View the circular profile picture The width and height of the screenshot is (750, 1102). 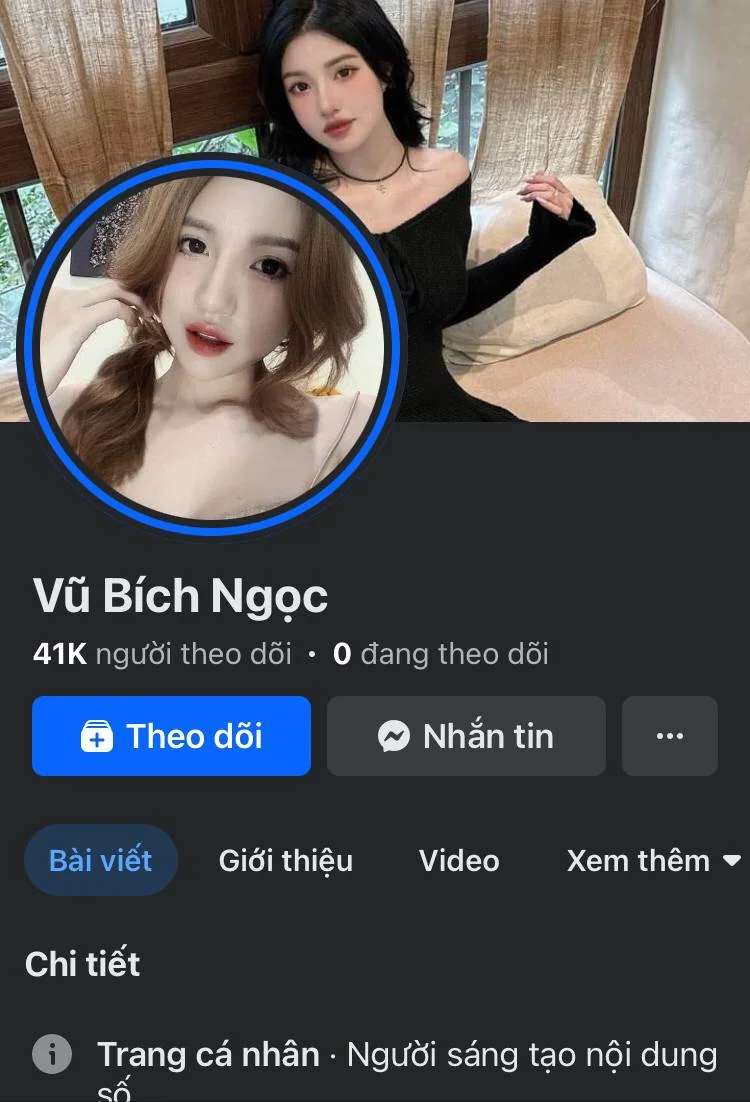point(210,345)
